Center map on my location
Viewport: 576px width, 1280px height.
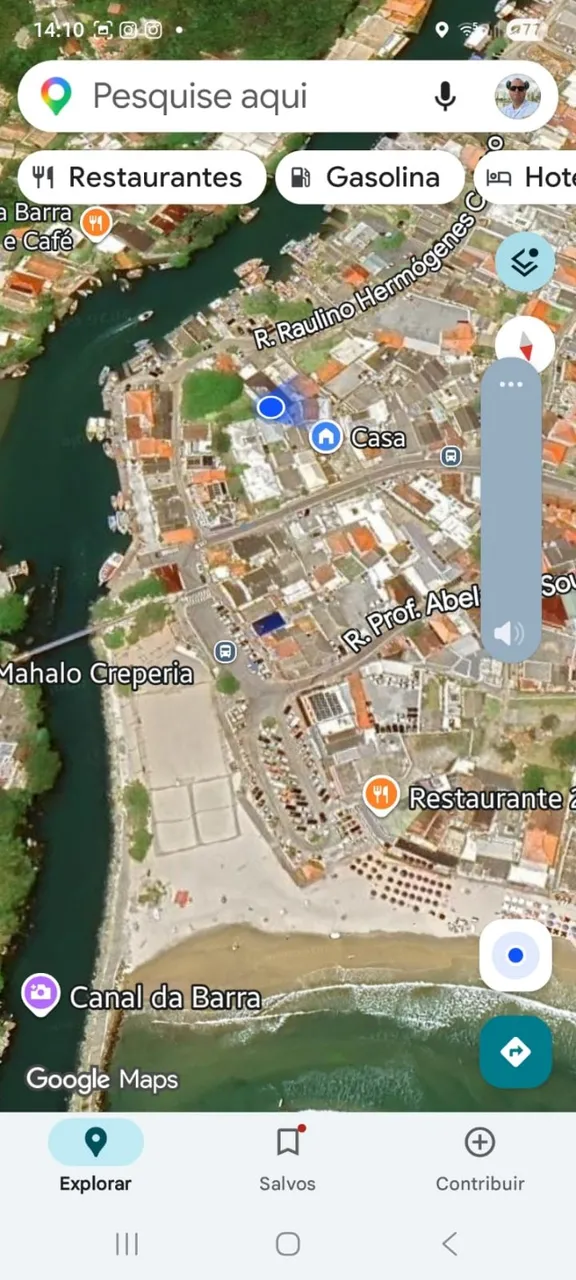[x=516, y=955]
